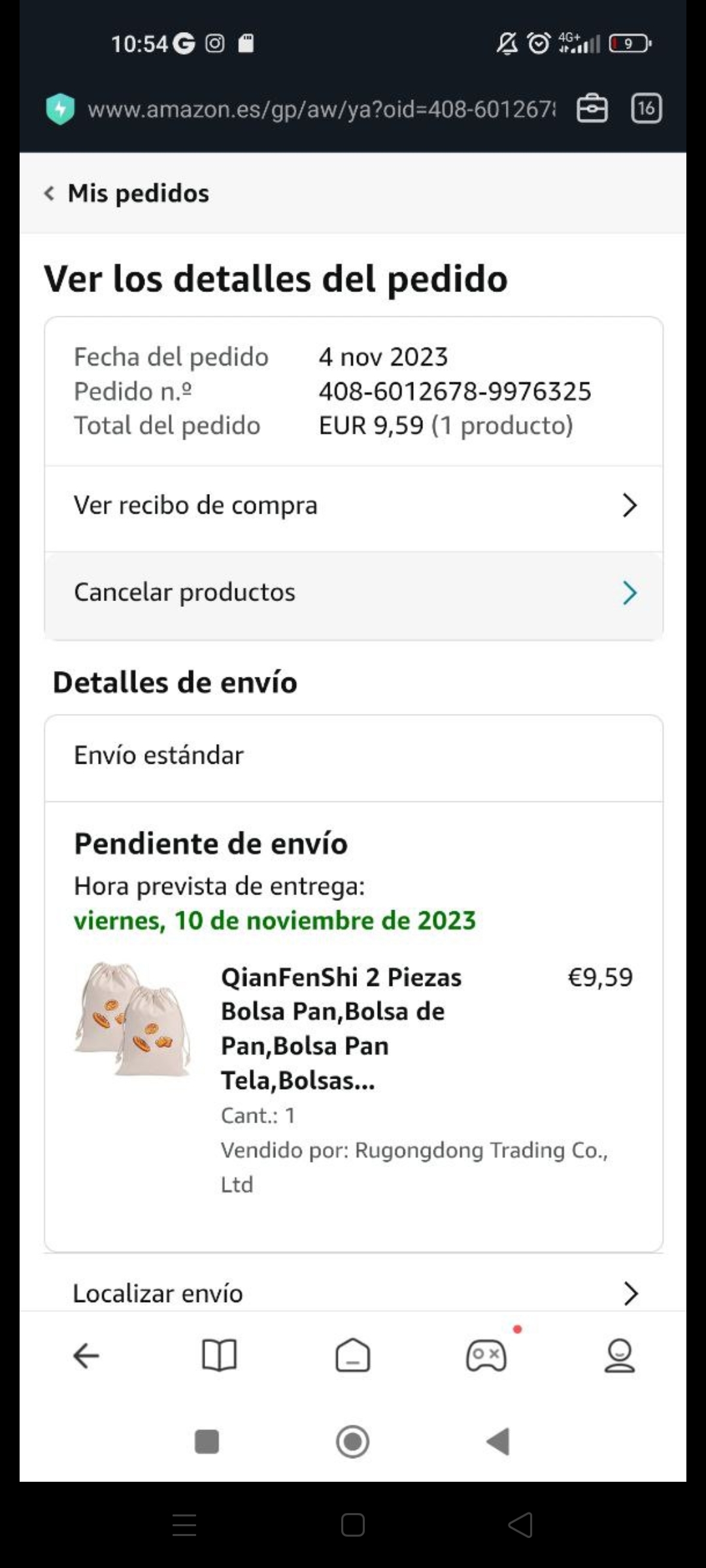Open recent apps with the square button
The image size is (706, 1568).
[x=207, y=1442]
